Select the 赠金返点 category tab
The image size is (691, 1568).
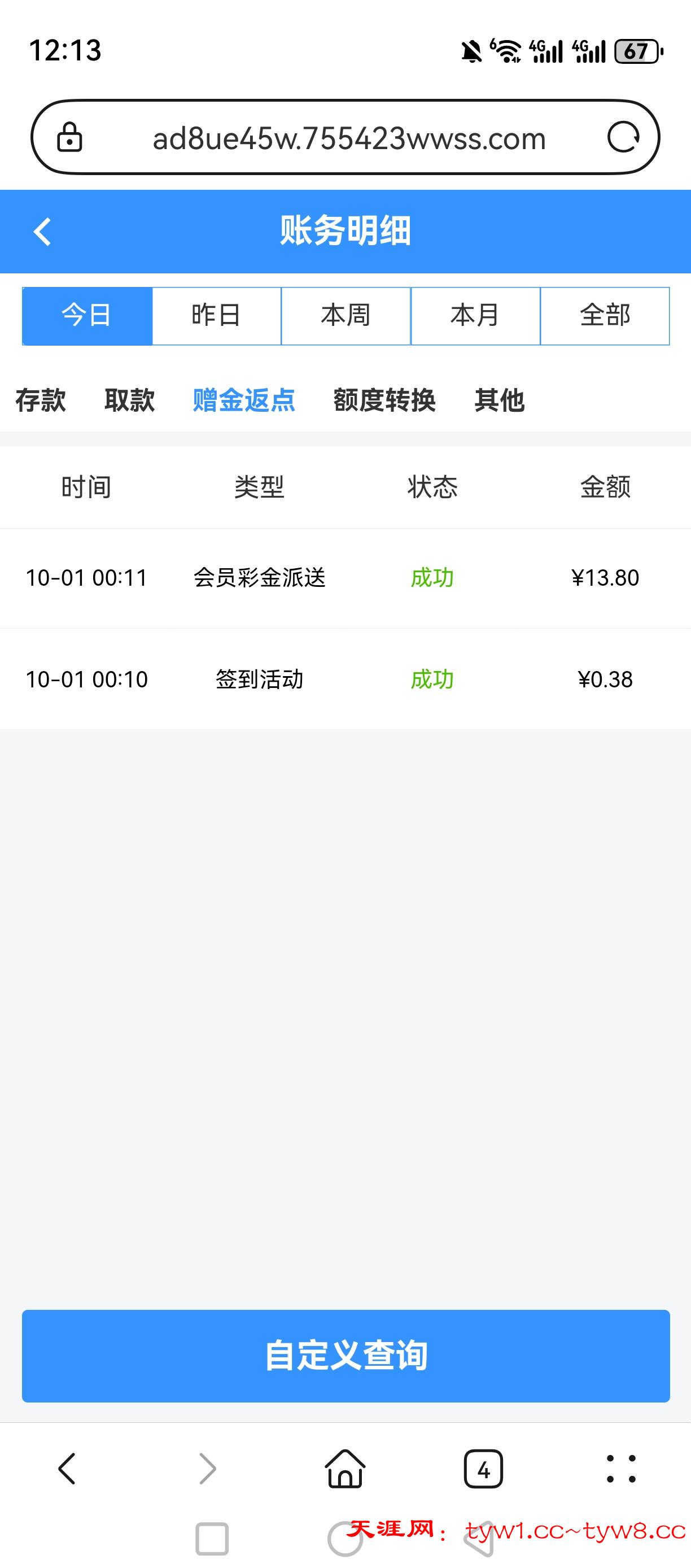pyautogui.click(x=244, y=400)
